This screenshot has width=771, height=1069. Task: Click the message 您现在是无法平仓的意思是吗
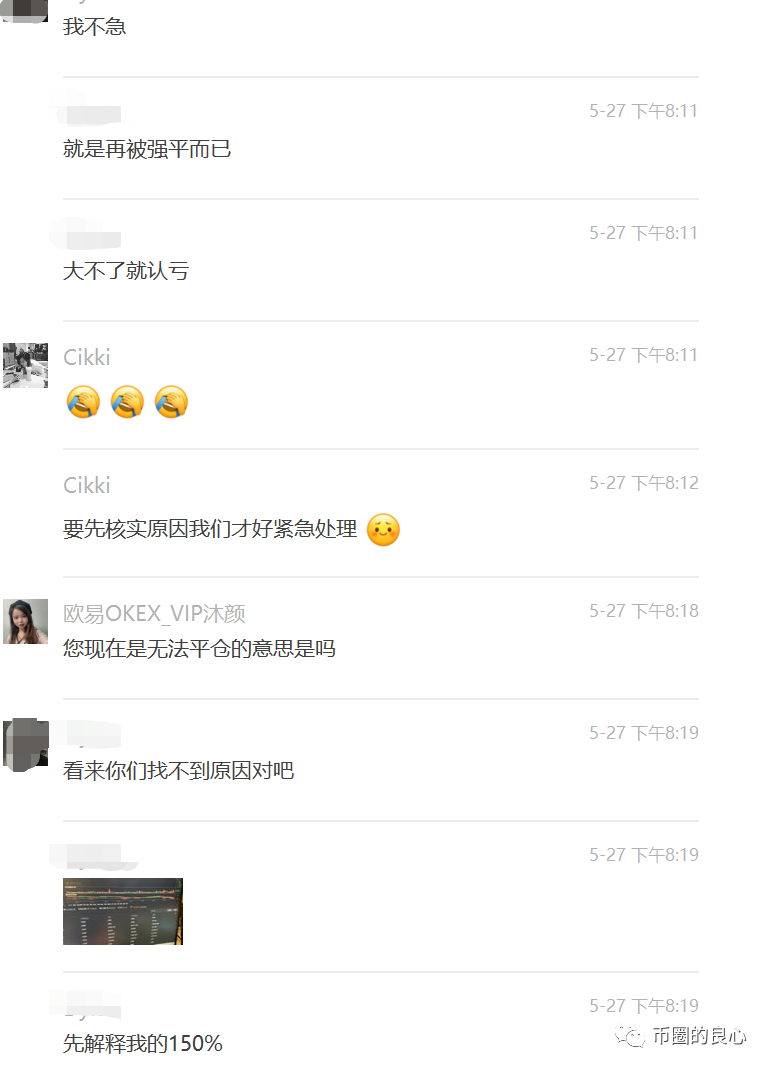click(184, 649)
